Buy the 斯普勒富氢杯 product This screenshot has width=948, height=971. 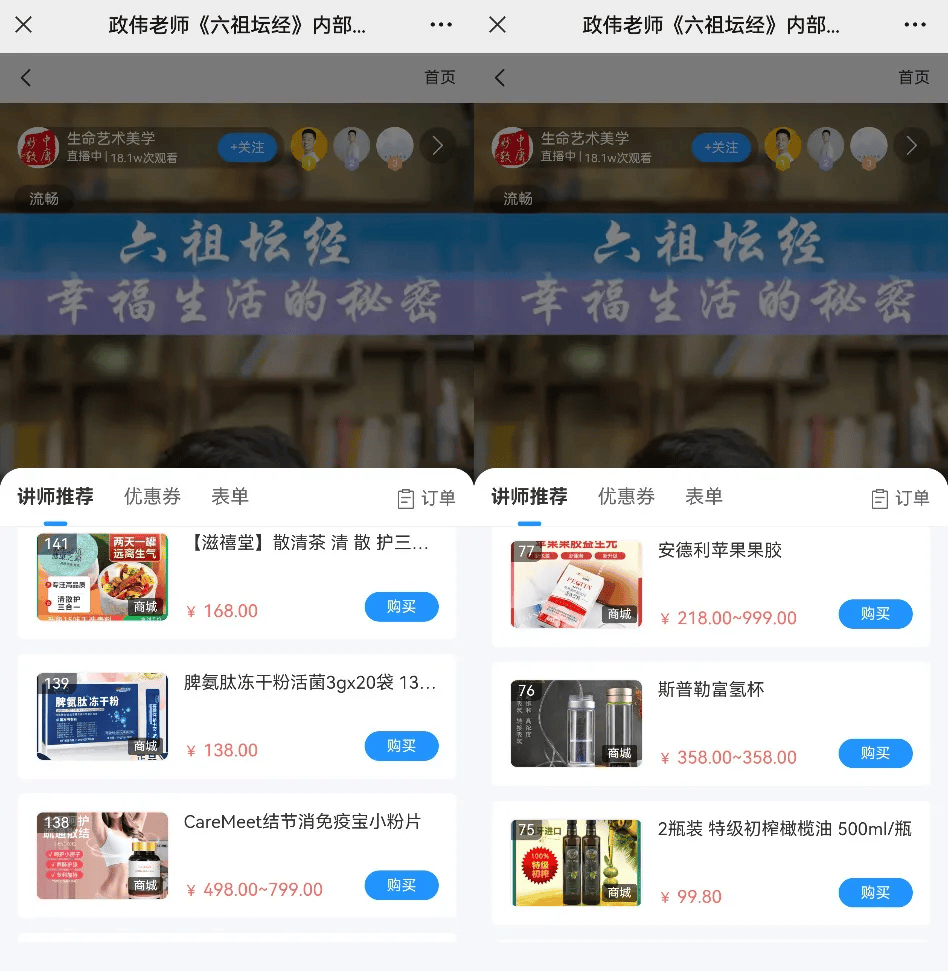pyautogui.click(x=875, y=753)
